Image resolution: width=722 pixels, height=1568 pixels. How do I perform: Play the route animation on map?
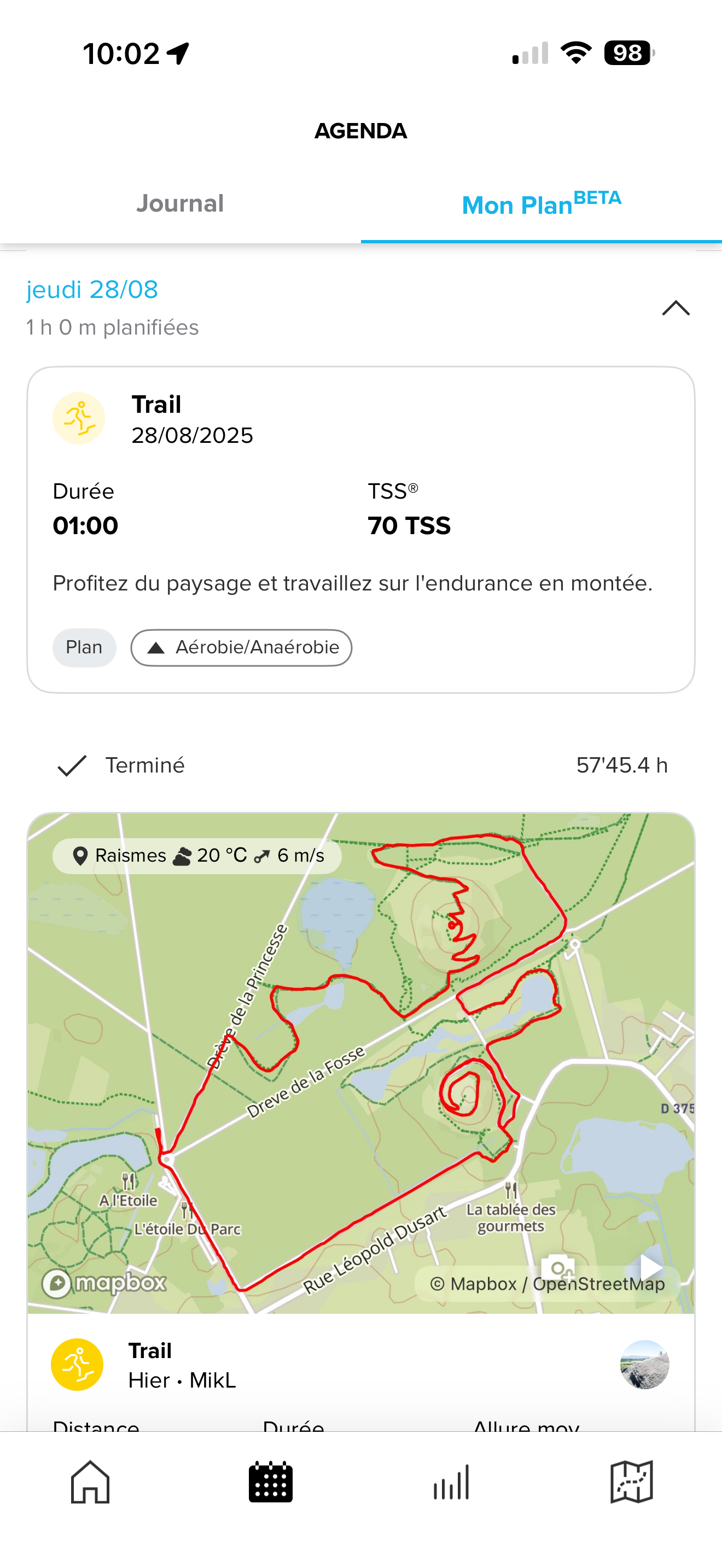click(651, 1268)
